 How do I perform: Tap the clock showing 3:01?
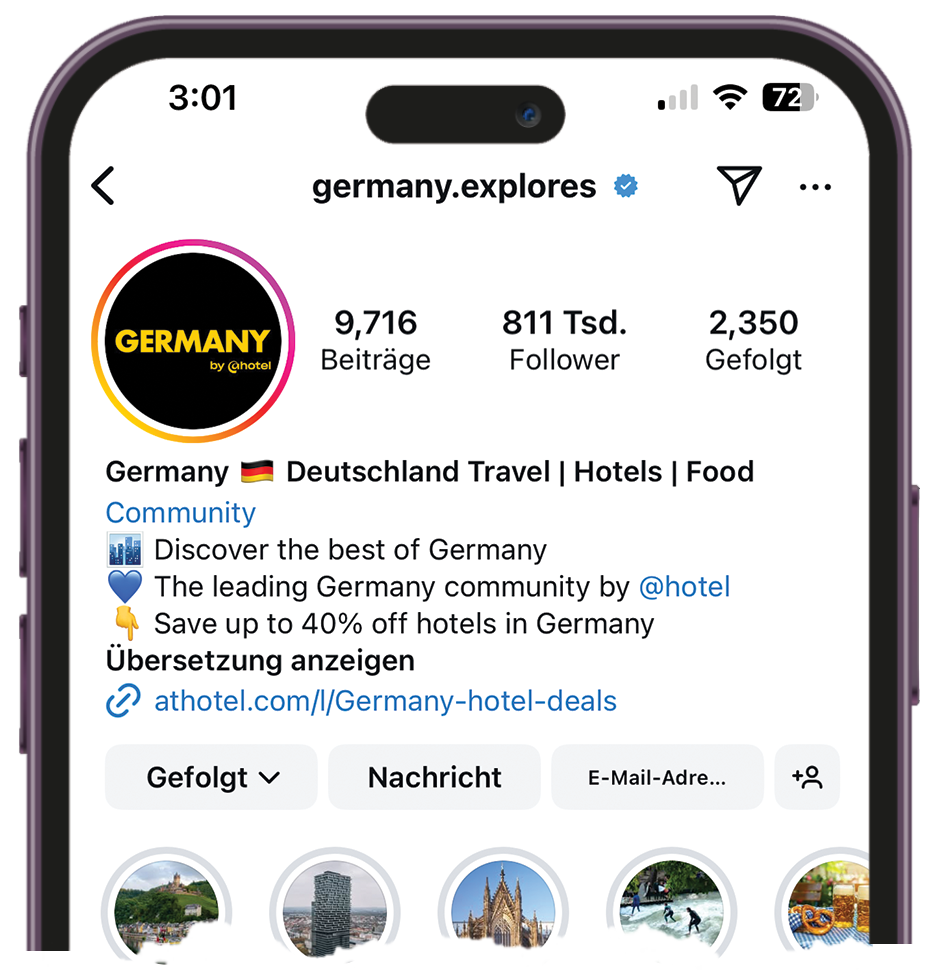(204, 97)
